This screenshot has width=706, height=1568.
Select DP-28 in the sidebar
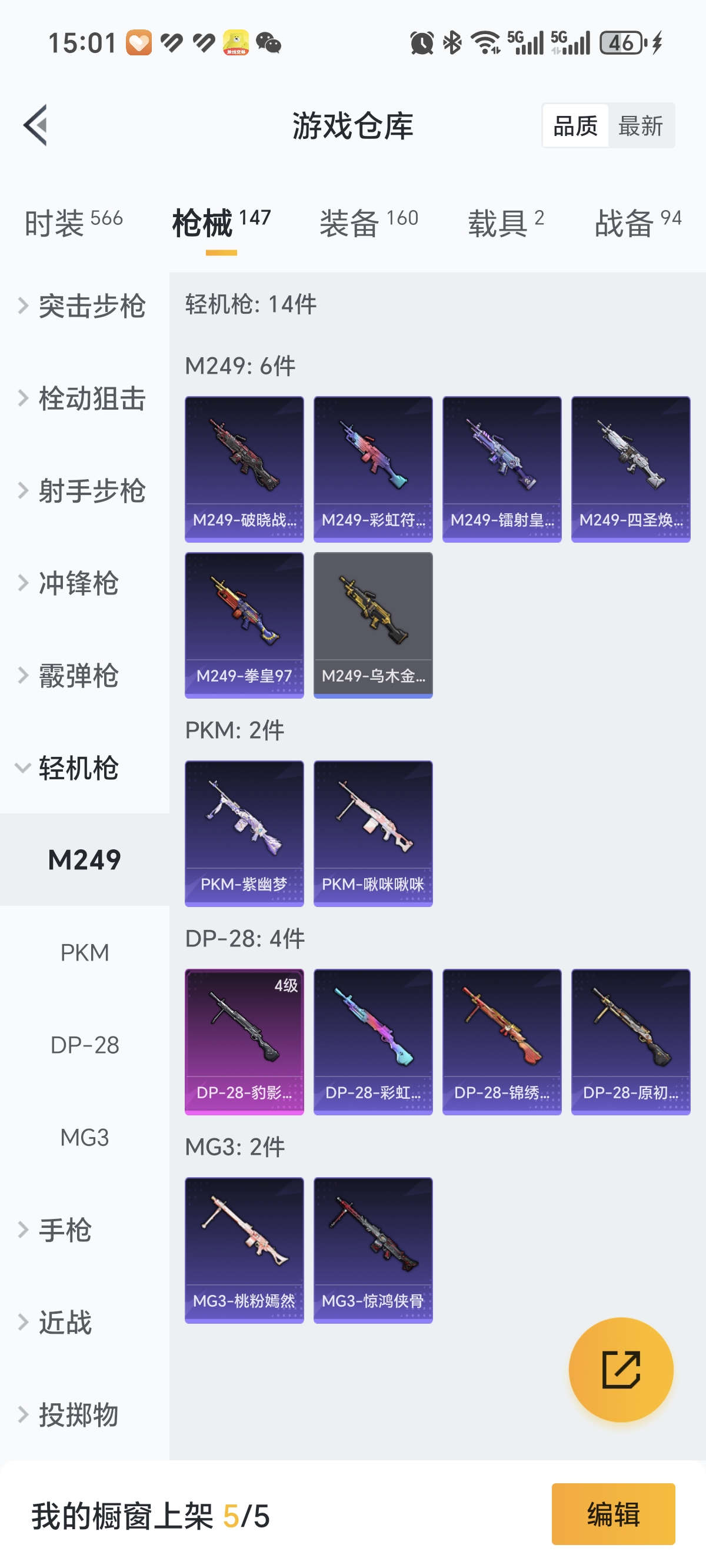pos(85,1045)
